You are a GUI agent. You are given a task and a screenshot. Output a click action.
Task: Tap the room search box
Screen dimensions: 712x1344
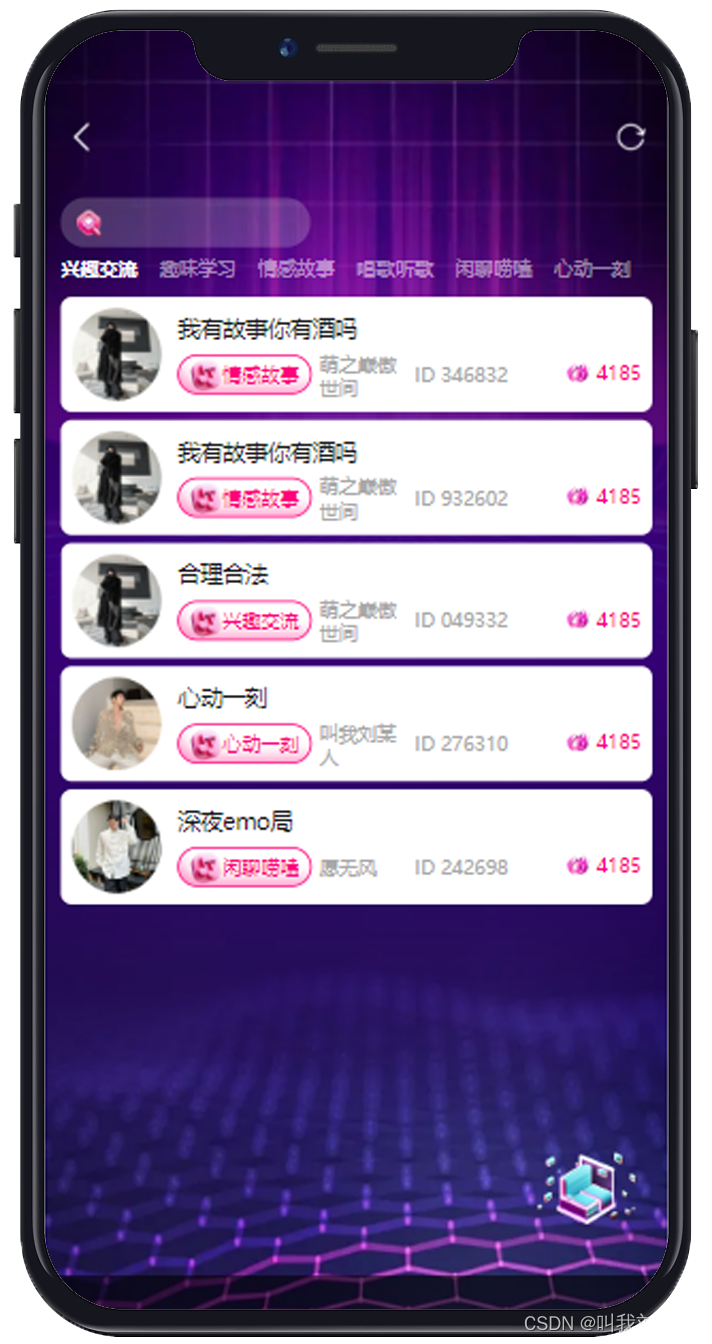point(186,222)
